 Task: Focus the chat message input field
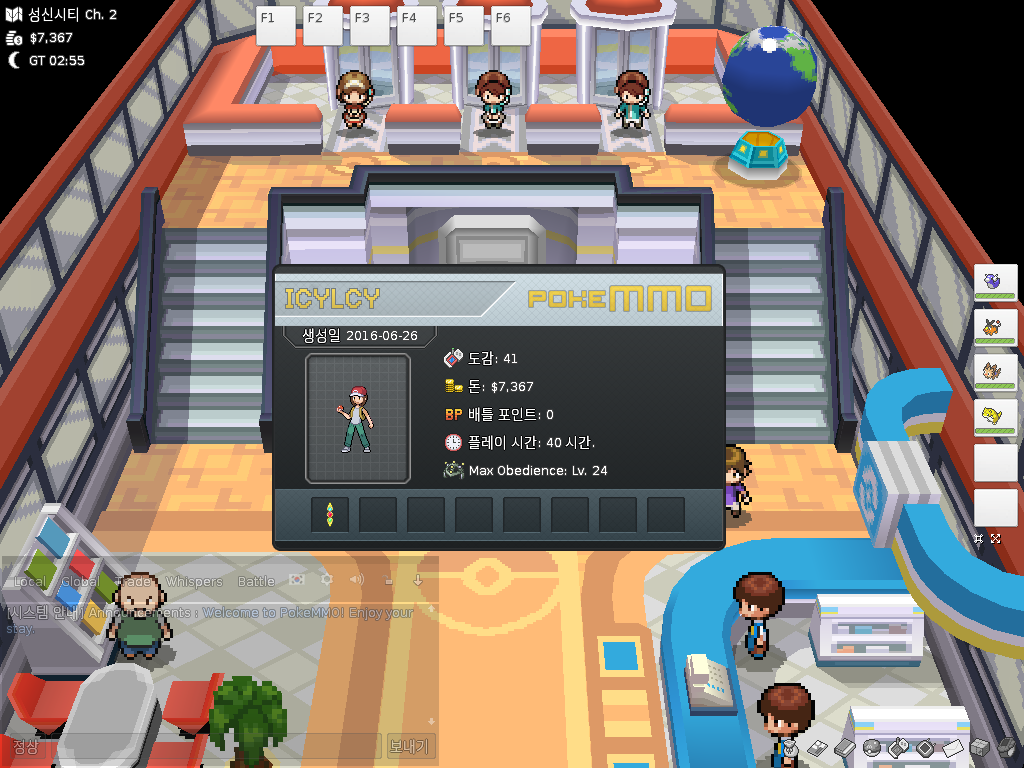[190, 746]
